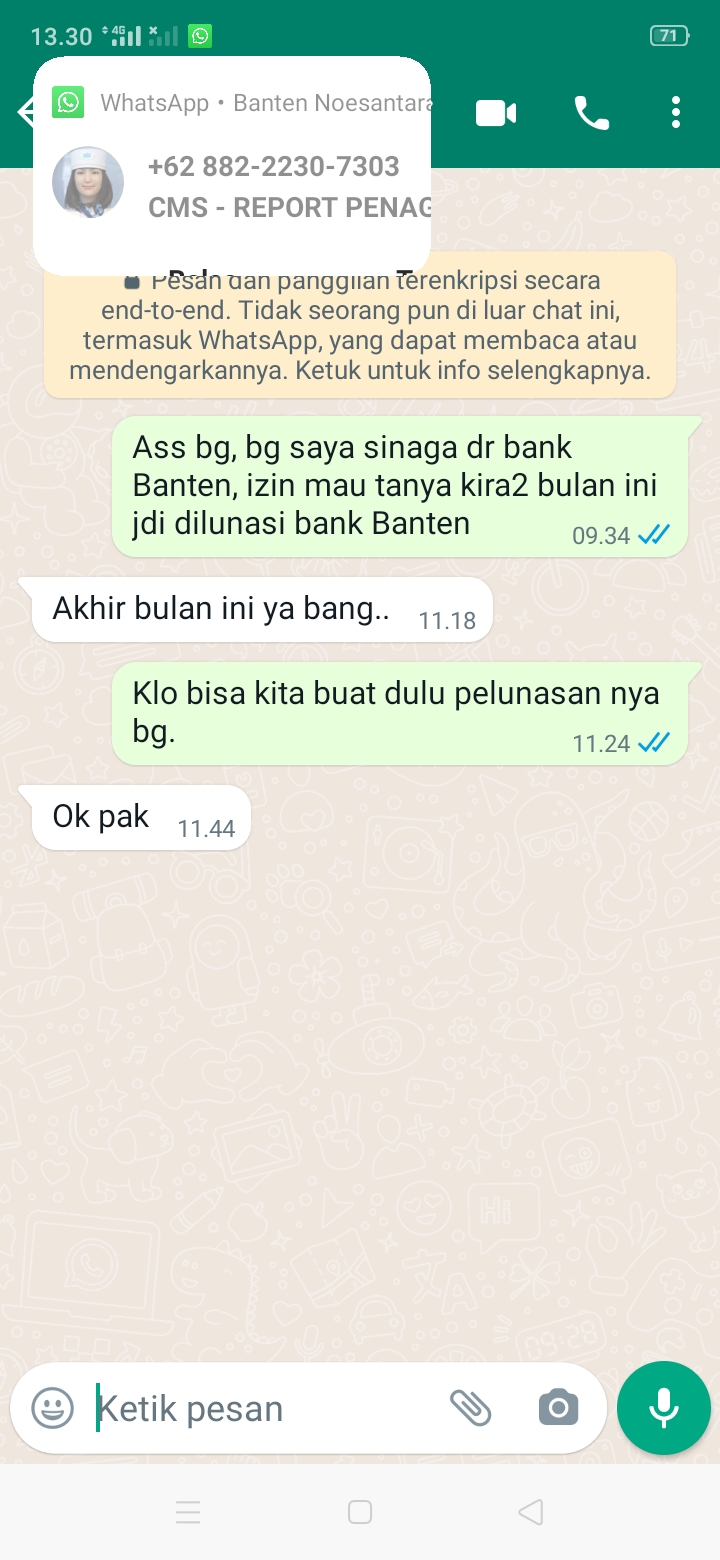
Task: Go back with the system back button
Action: (x=531, y=1512)
